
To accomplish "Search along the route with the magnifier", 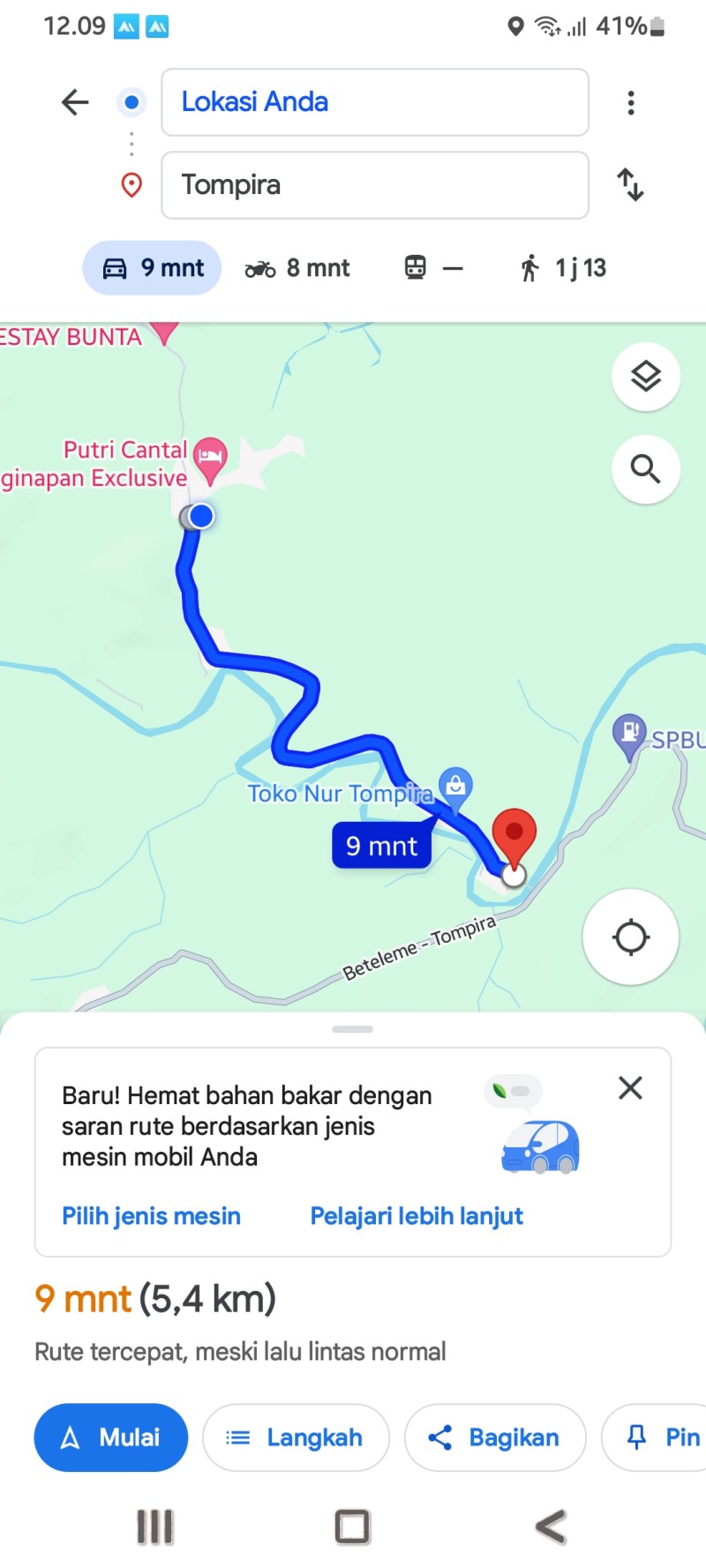I will [x=646, y=469].
